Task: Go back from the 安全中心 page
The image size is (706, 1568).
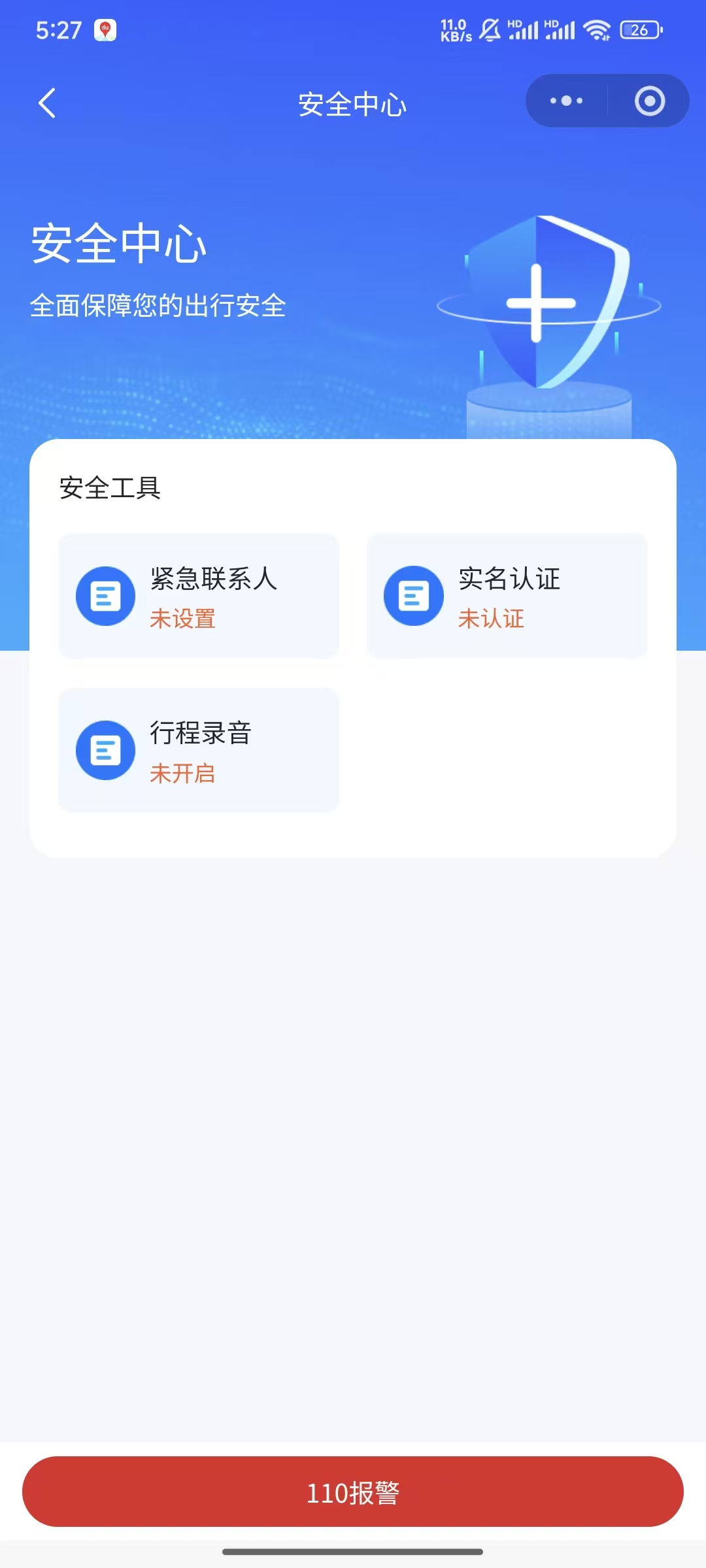Action: [47, 103]
